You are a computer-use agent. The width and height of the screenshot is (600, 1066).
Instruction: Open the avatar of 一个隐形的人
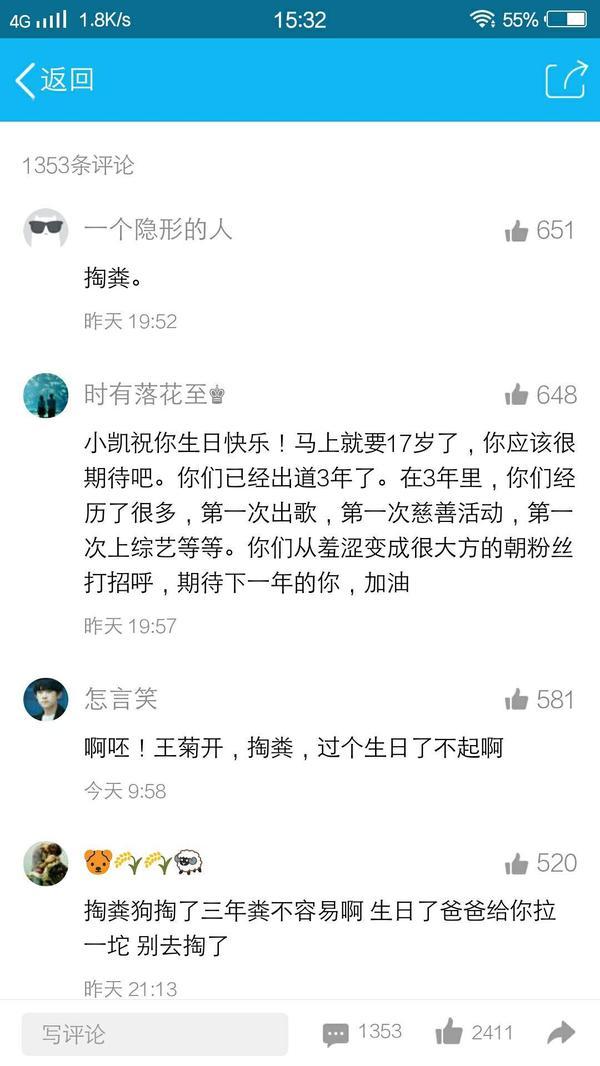tap(46, 229)
